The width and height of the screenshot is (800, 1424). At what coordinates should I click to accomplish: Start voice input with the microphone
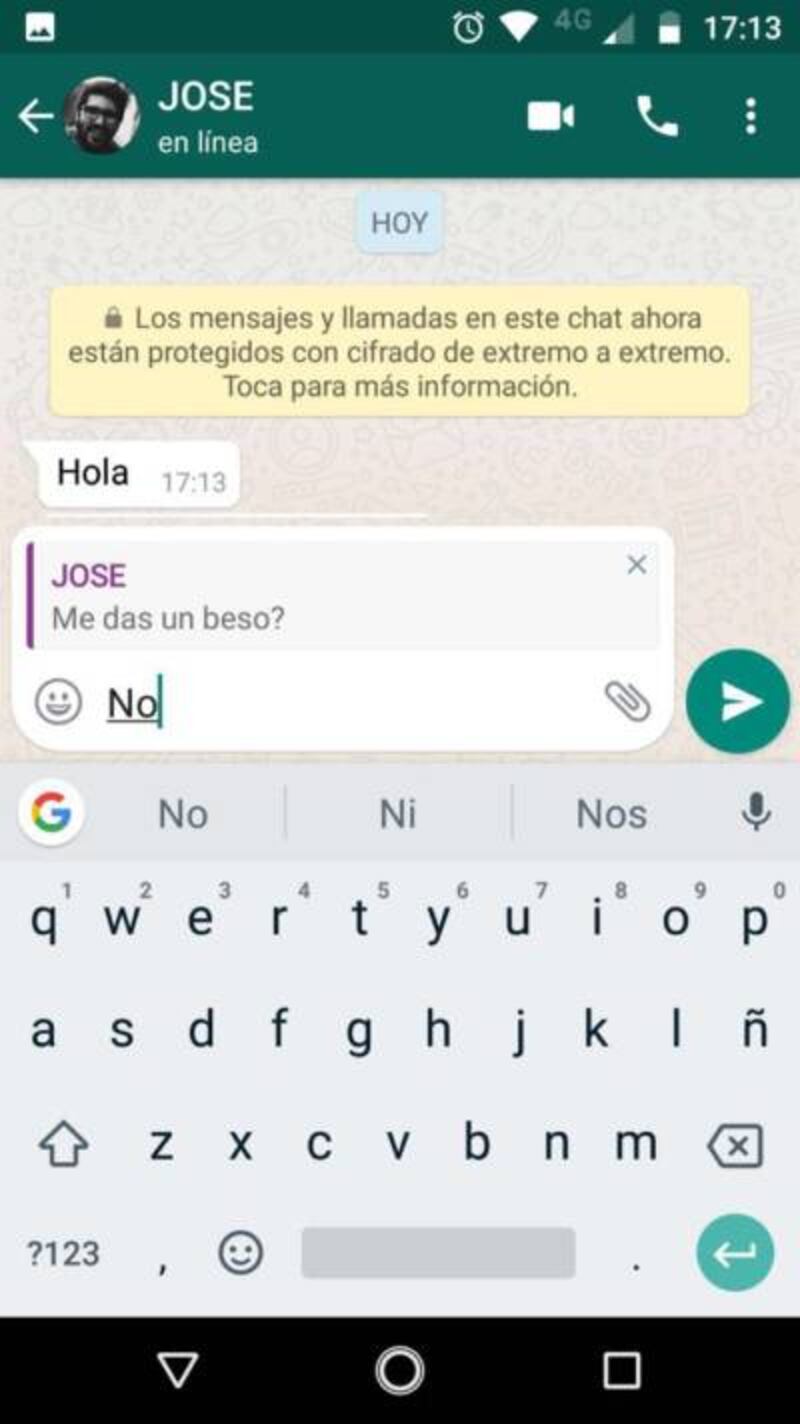click(757, 813)
